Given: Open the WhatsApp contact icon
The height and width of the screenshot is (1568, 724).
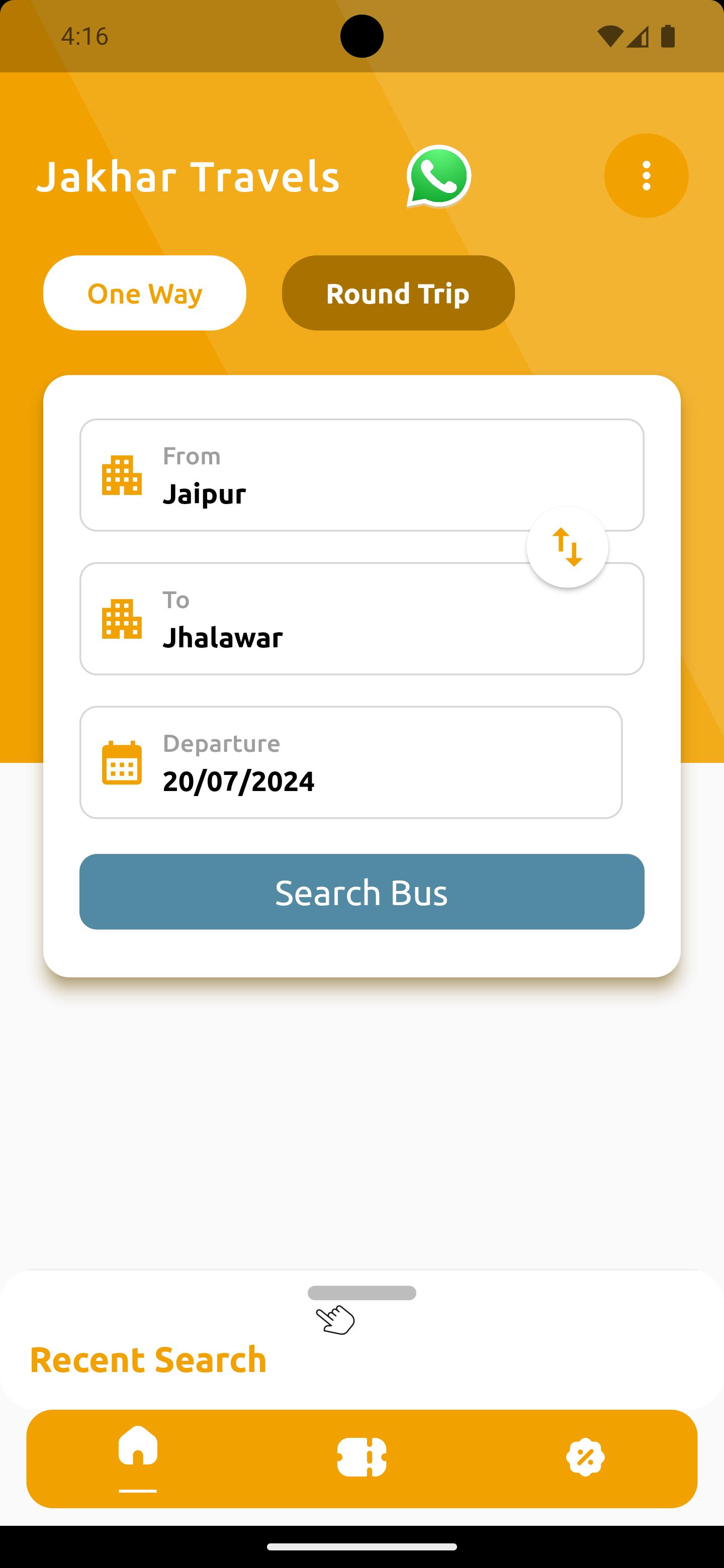Looking at the screenshot, I should (438, 176).
